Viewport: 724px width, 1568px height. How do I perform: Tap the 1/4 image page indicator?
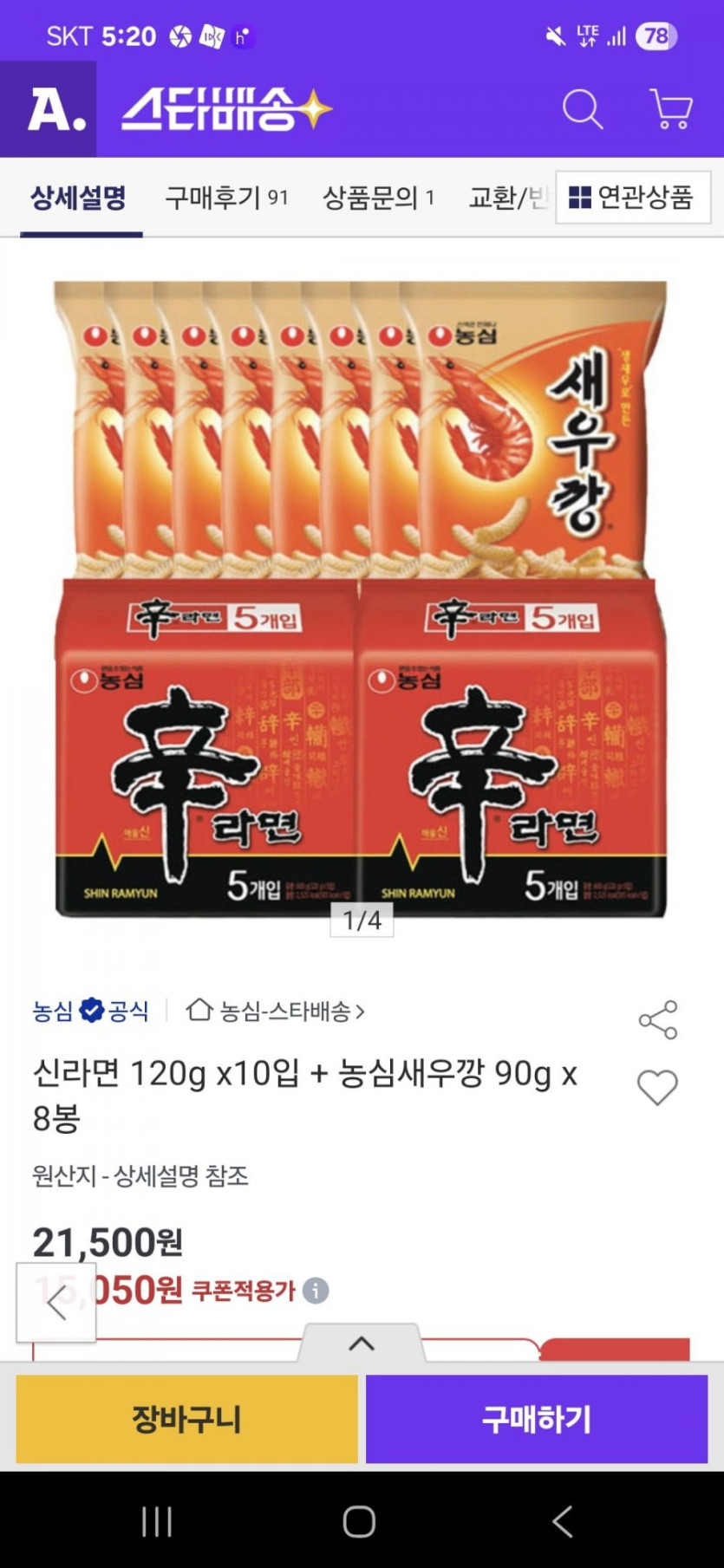(x=361, y=921)
